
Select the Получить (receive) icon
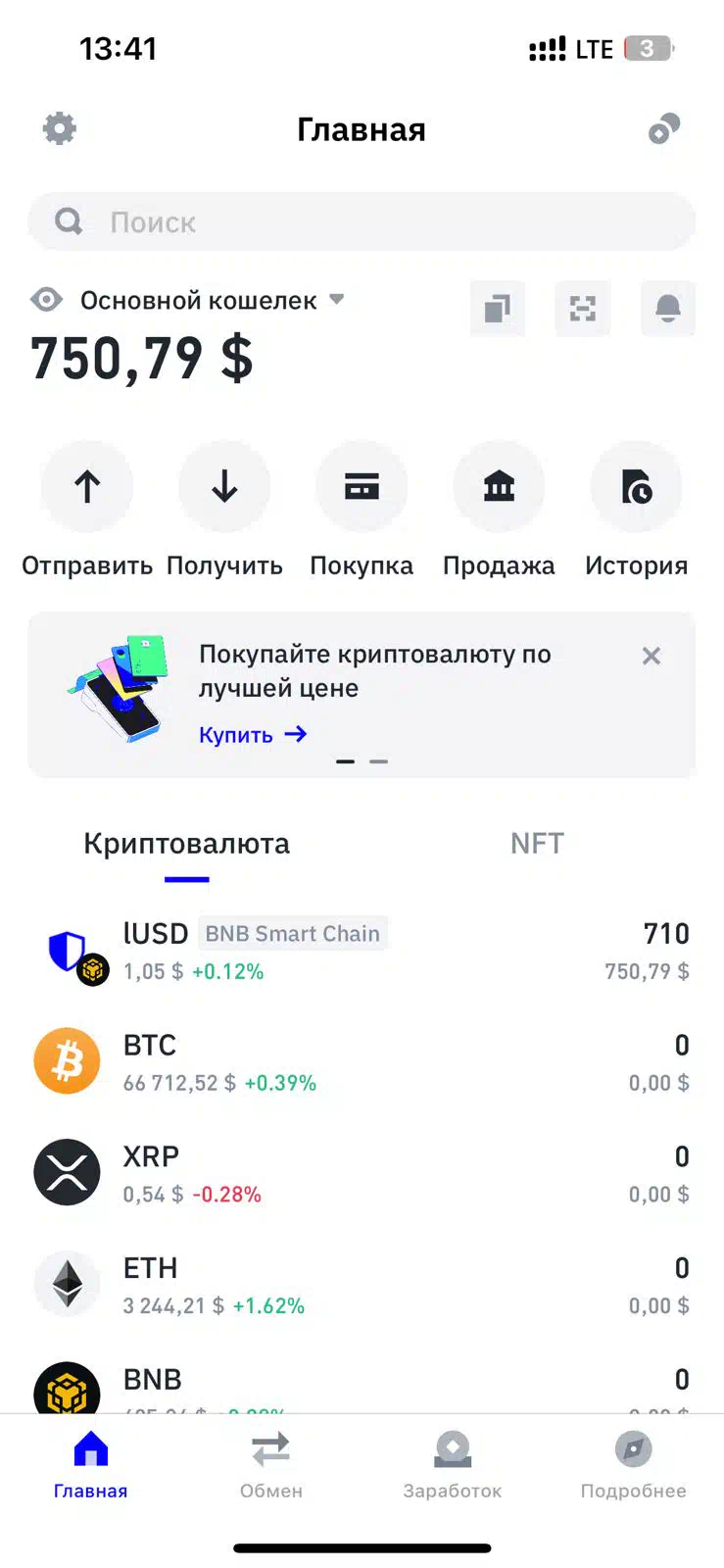click(x=224, y=487)
